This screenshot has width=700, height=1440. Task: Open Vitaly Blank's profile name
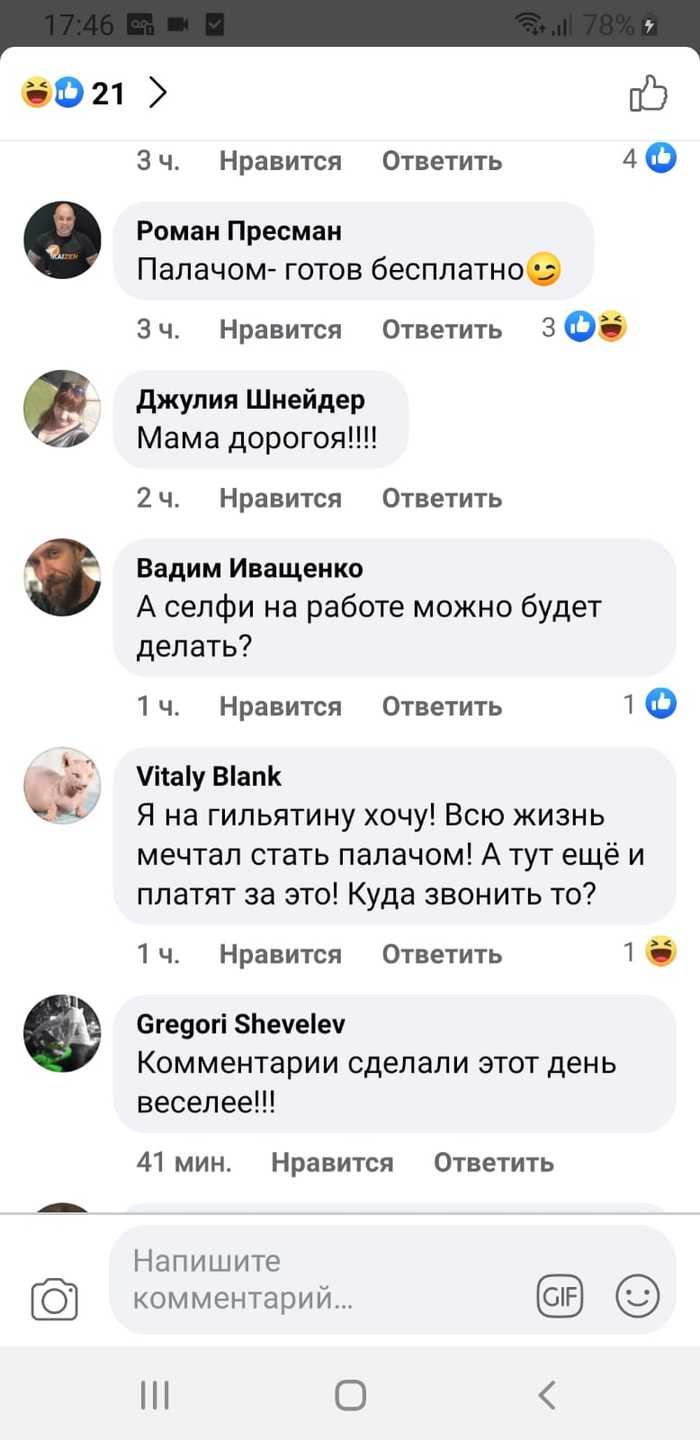pos(208,776)
